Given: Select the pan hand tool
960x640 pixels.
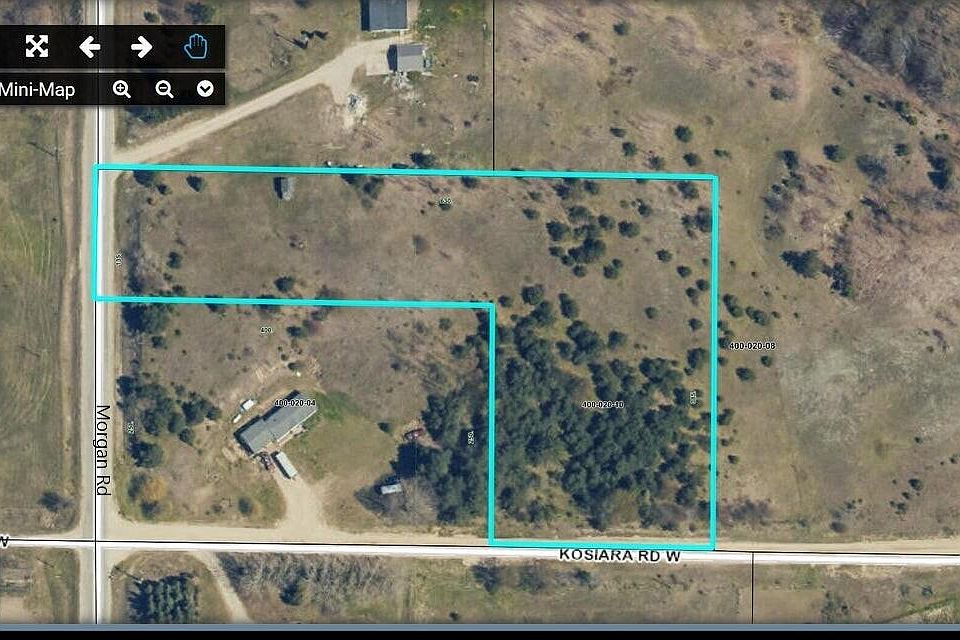Looking at the screenshot, I should pyautogui.click(x=196, y=46).
